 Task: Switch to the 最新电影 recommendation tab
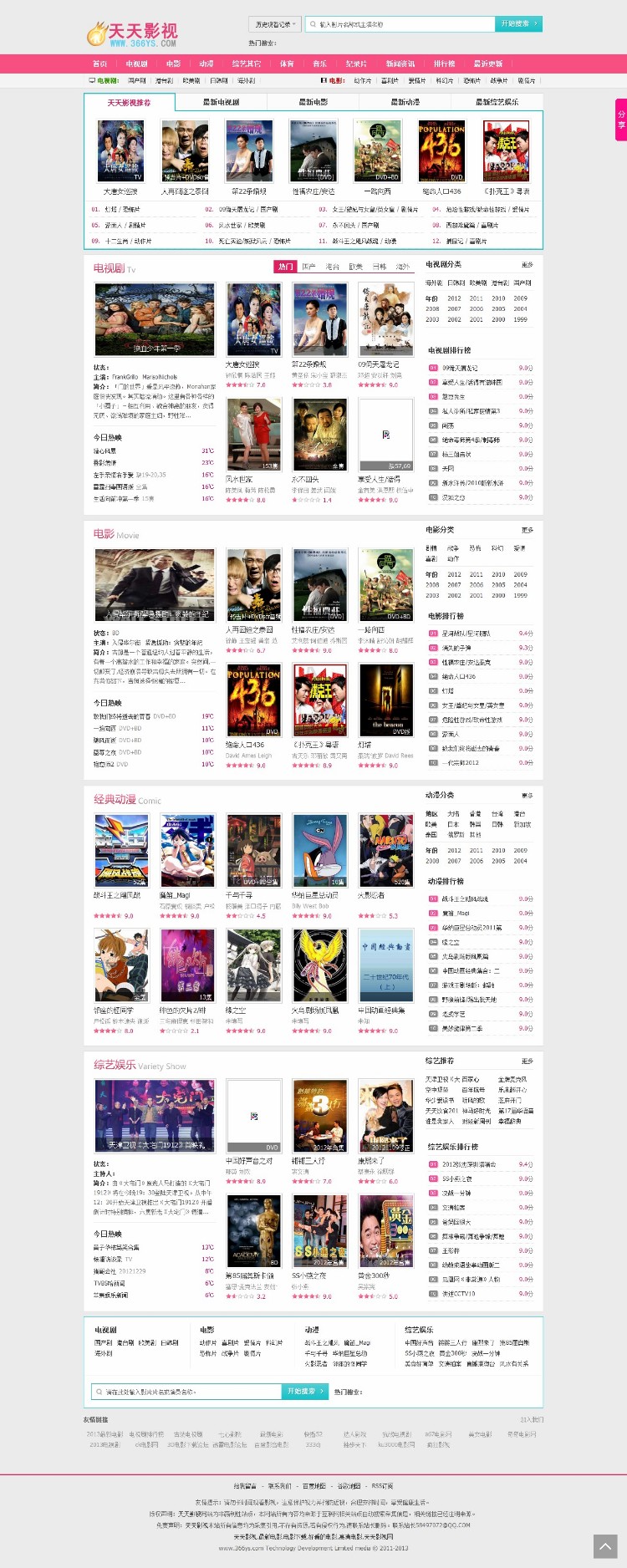313,102
